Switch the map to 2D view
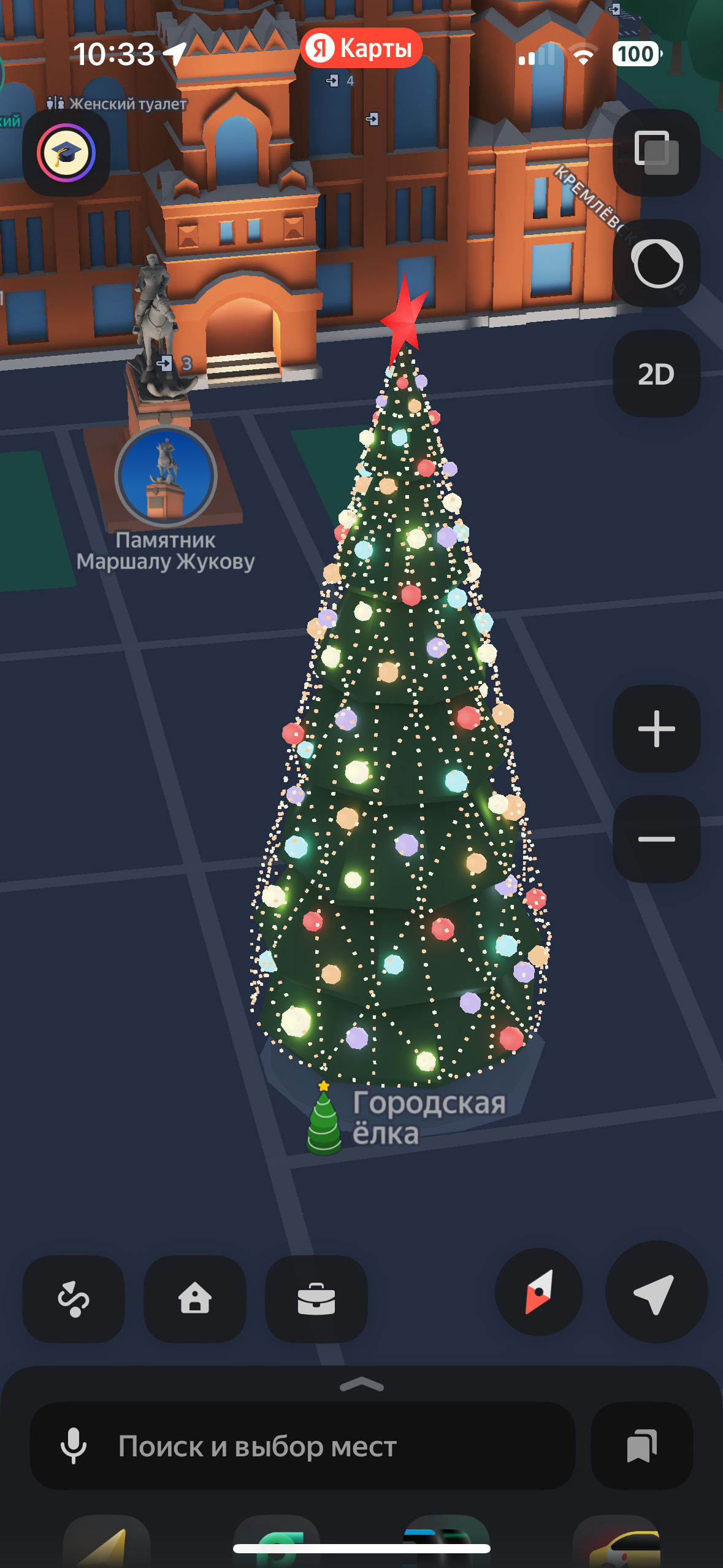Viewport: 723px width, 1568px height. point(656,374)
